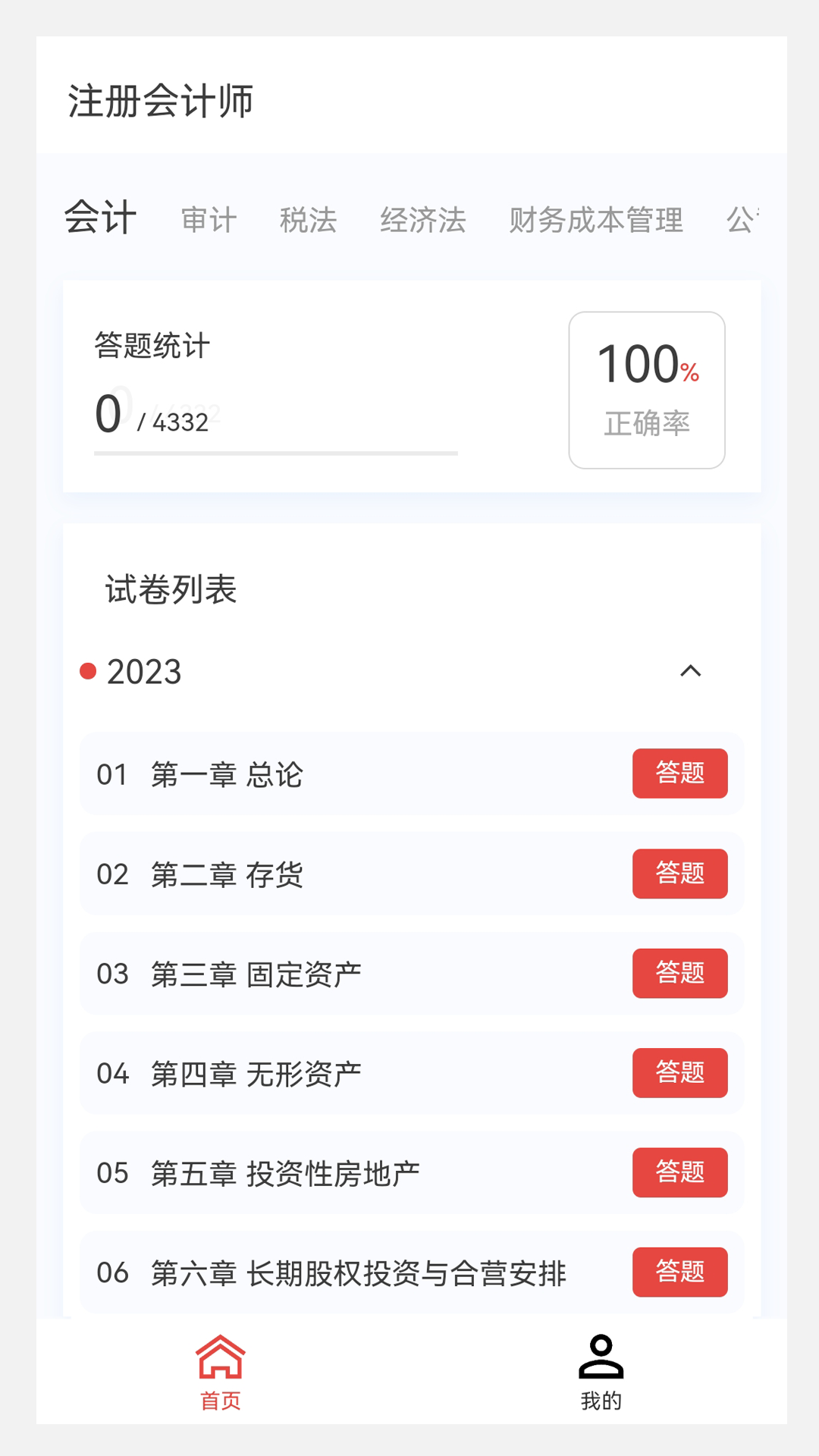Start 第五章 投资性房地产 practice

tap(679, 1172)
